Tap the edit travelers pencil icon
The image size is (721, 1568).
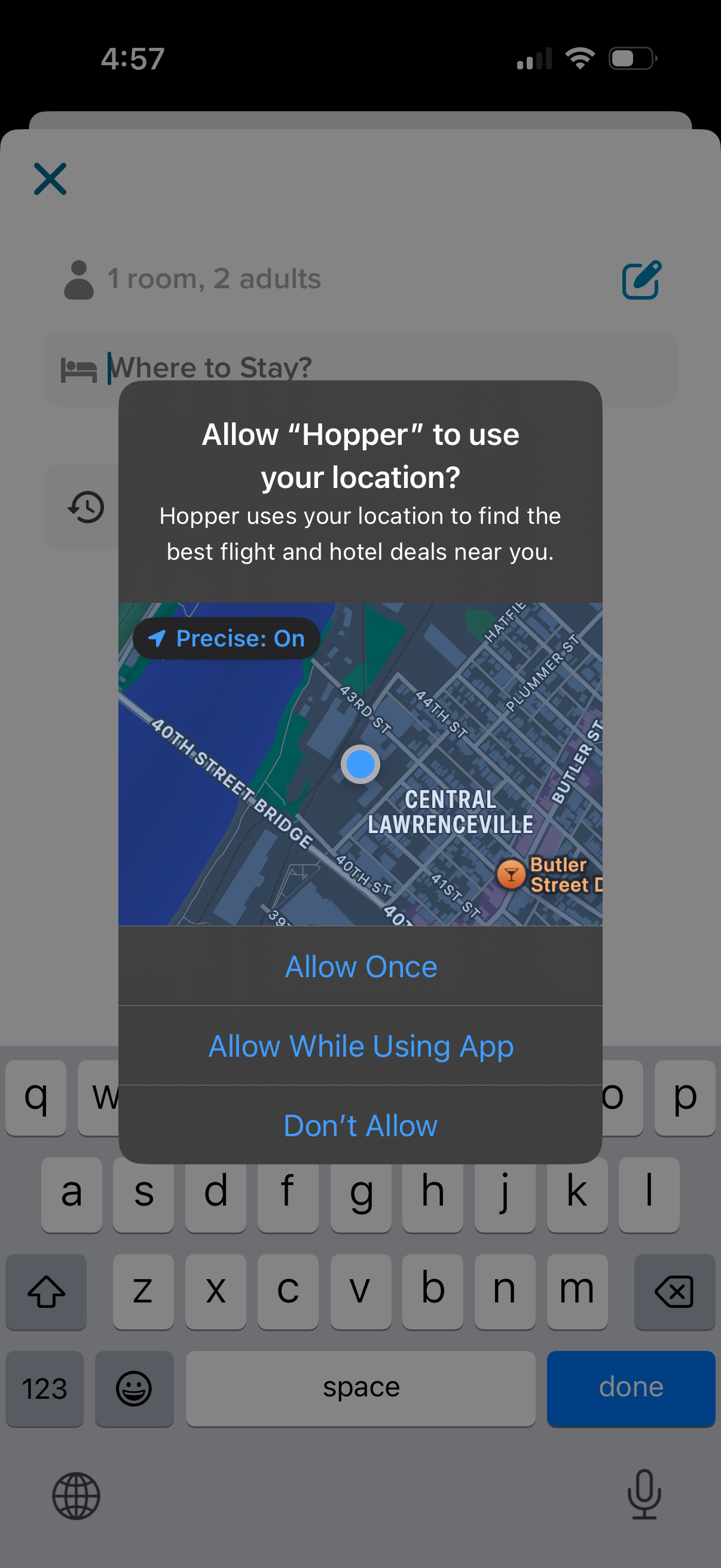(x=641, y=279)
